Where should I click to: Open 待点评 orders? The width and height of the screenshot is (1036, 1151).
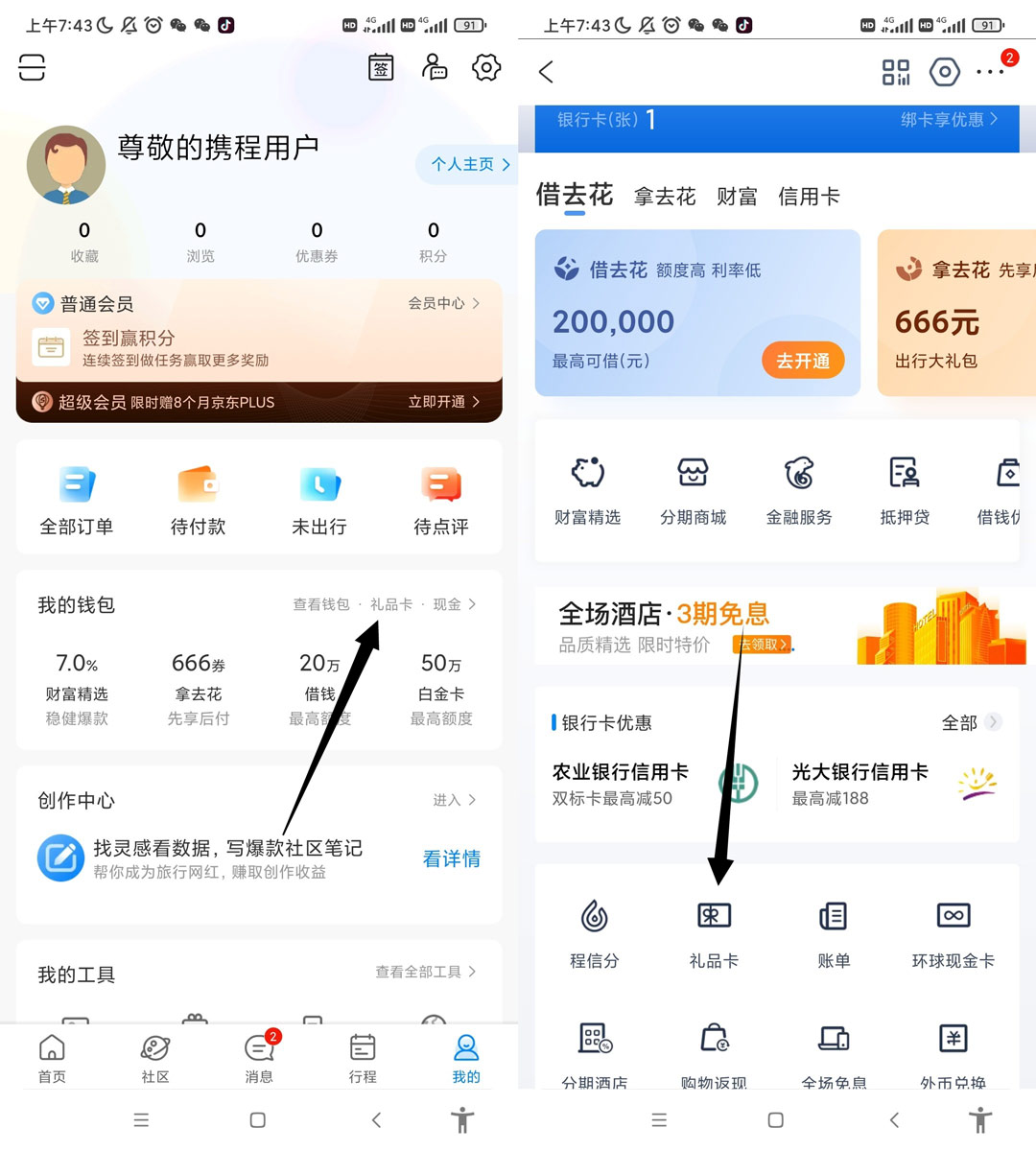[440, 500]
